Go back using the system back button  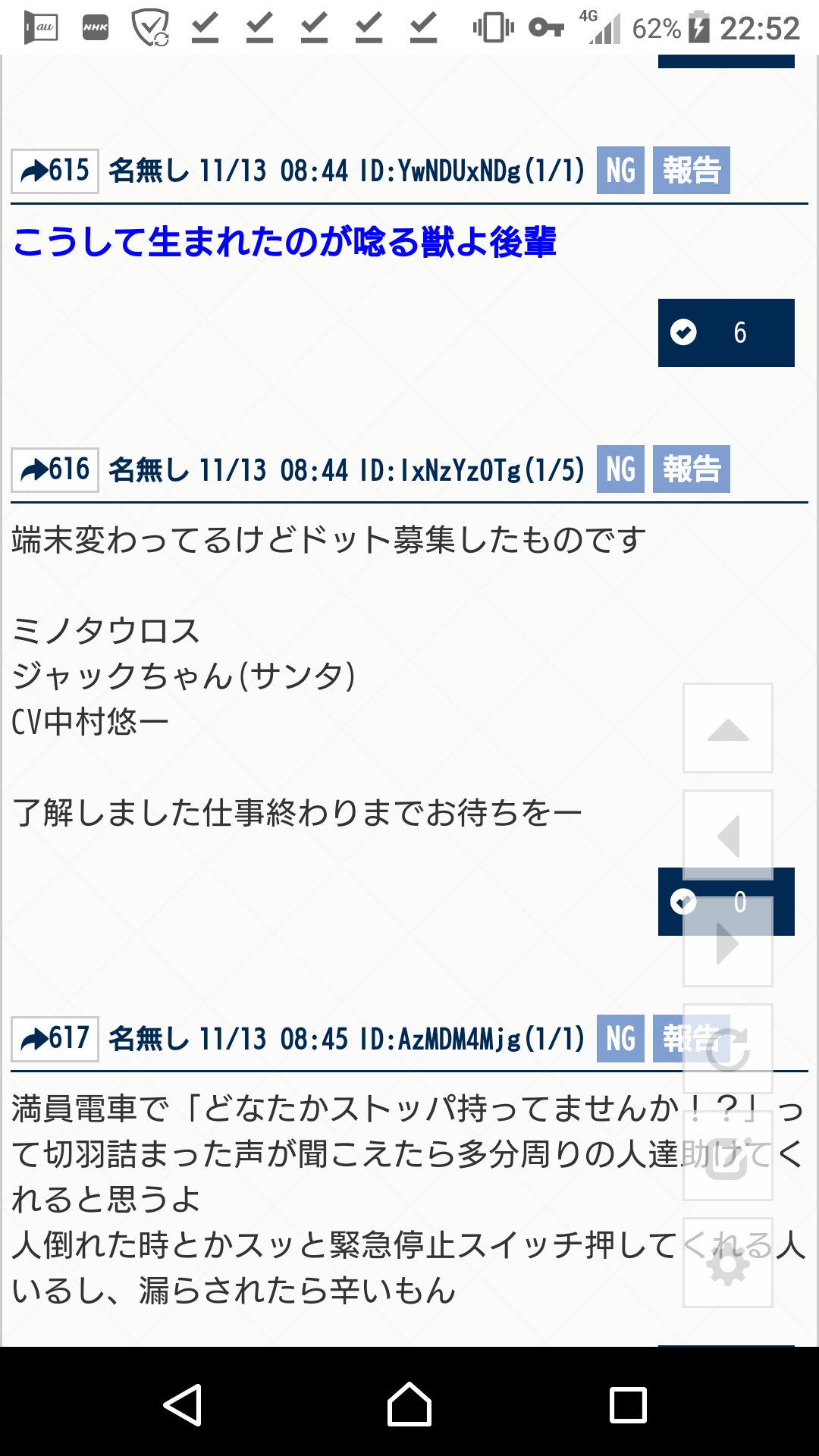[183, 1404]
